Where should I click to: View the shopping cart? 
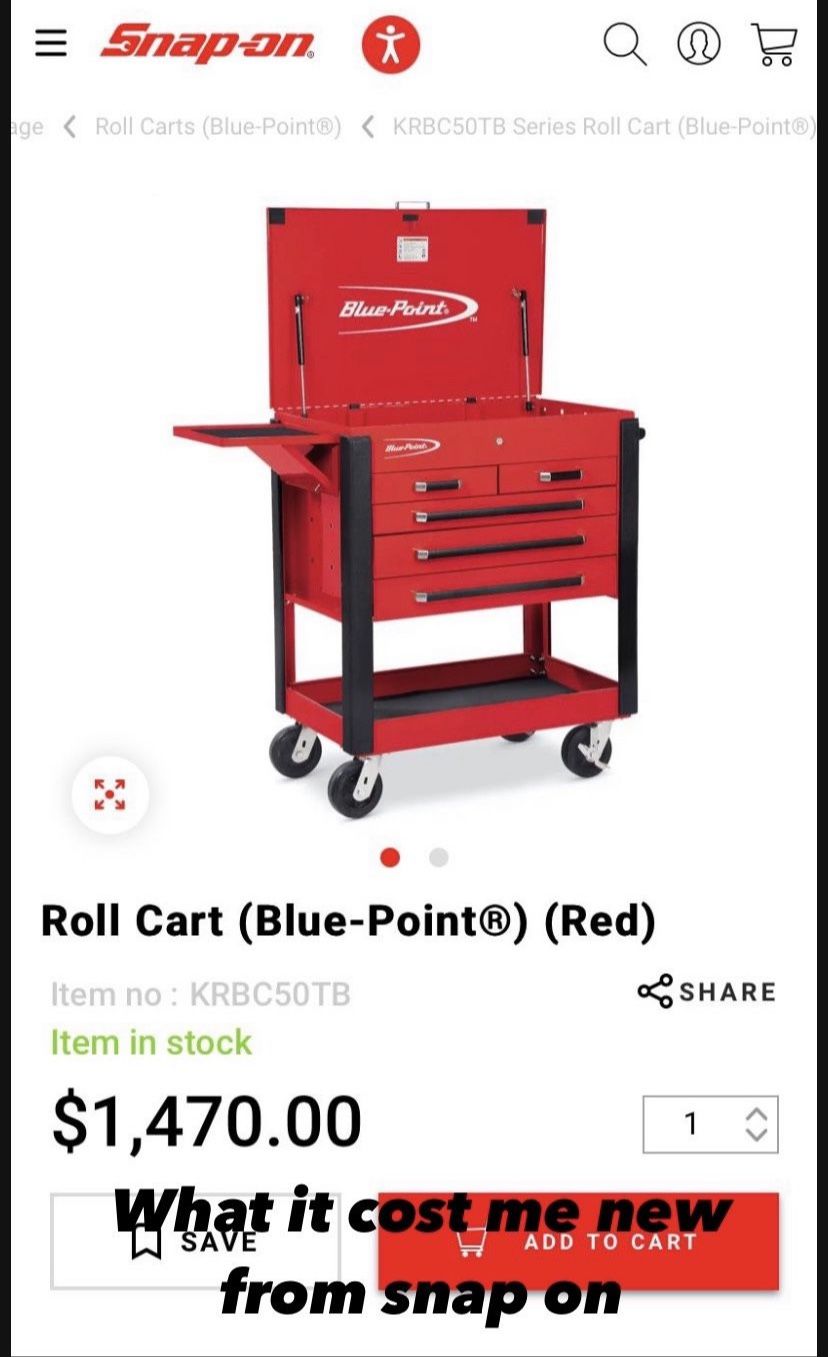tap(775, 45)
